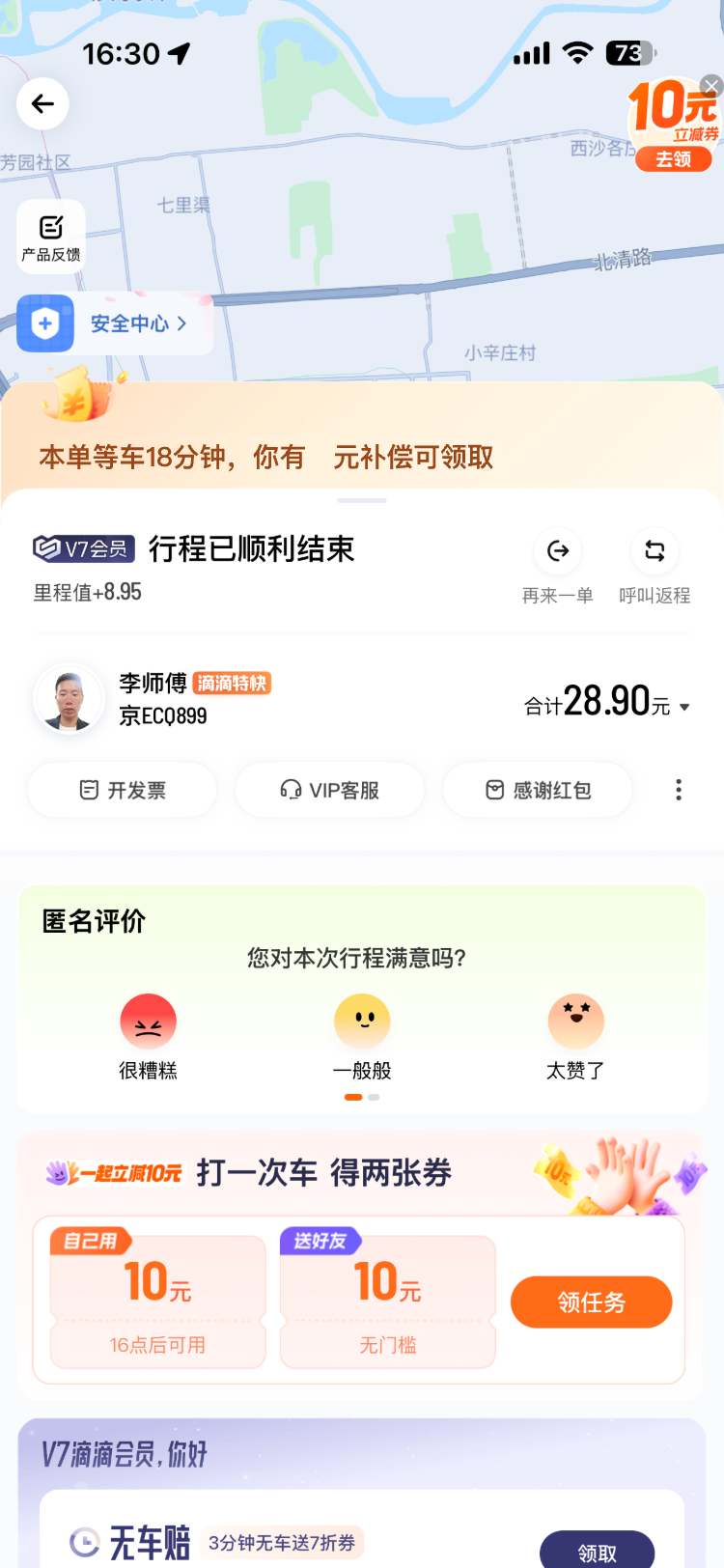Dismiss the 10元 coupon floating badge
Viewport: 724px width, 1568px height.
pyautogui.click(x=711, y=86)
